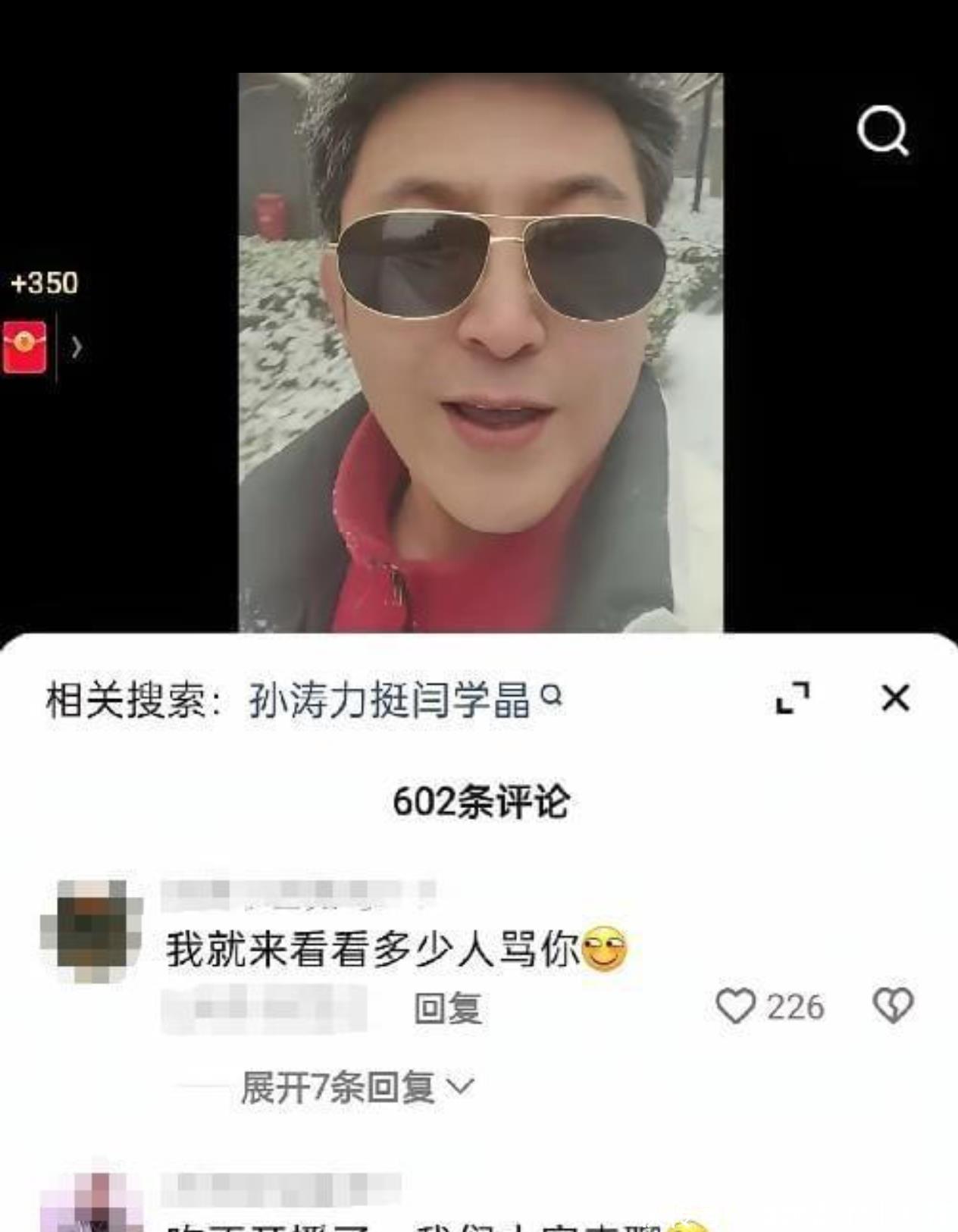
Task: Search related term 孙涛力挺闫学晶
Action: pyautogui.click(x=405, y=699)
